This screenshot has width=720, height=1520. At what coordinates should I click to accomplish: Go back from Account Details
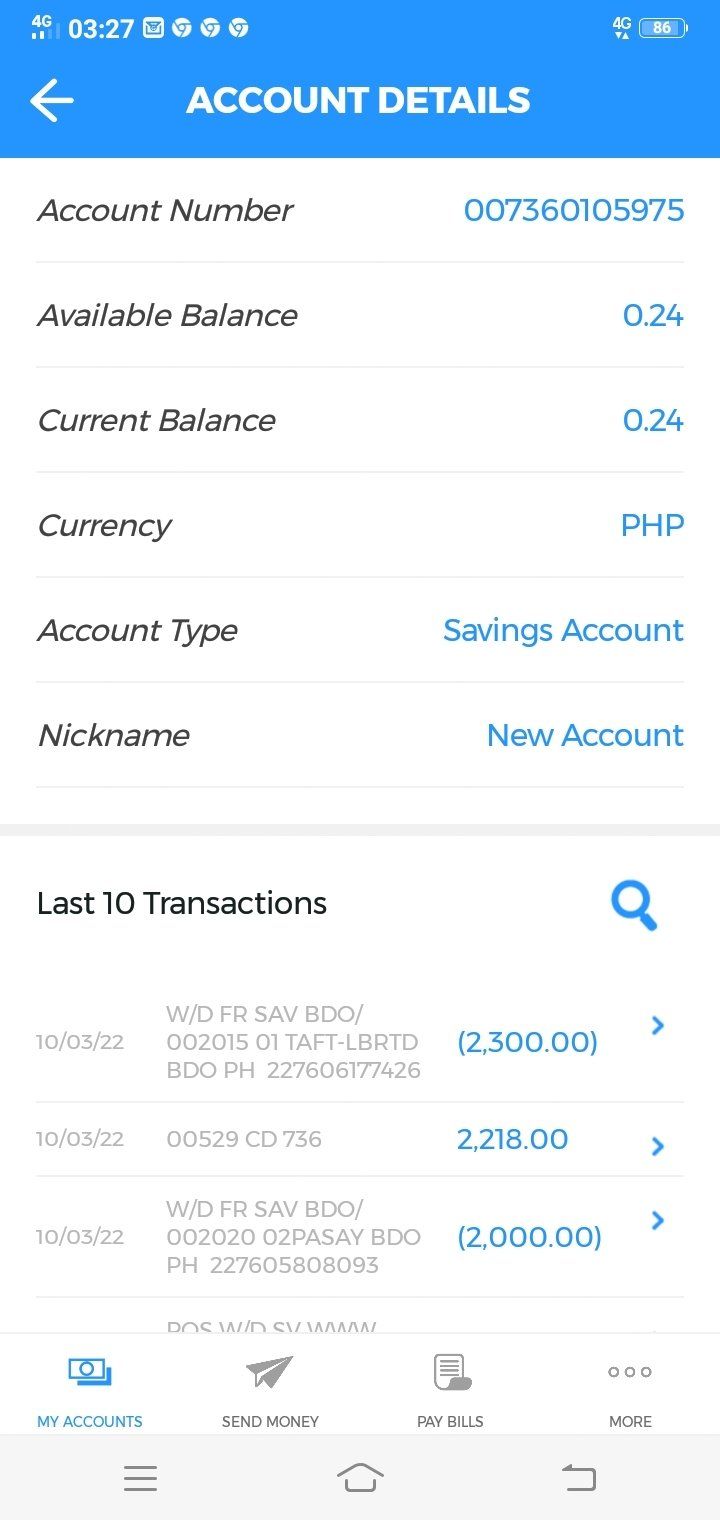(x=52, y=100)
